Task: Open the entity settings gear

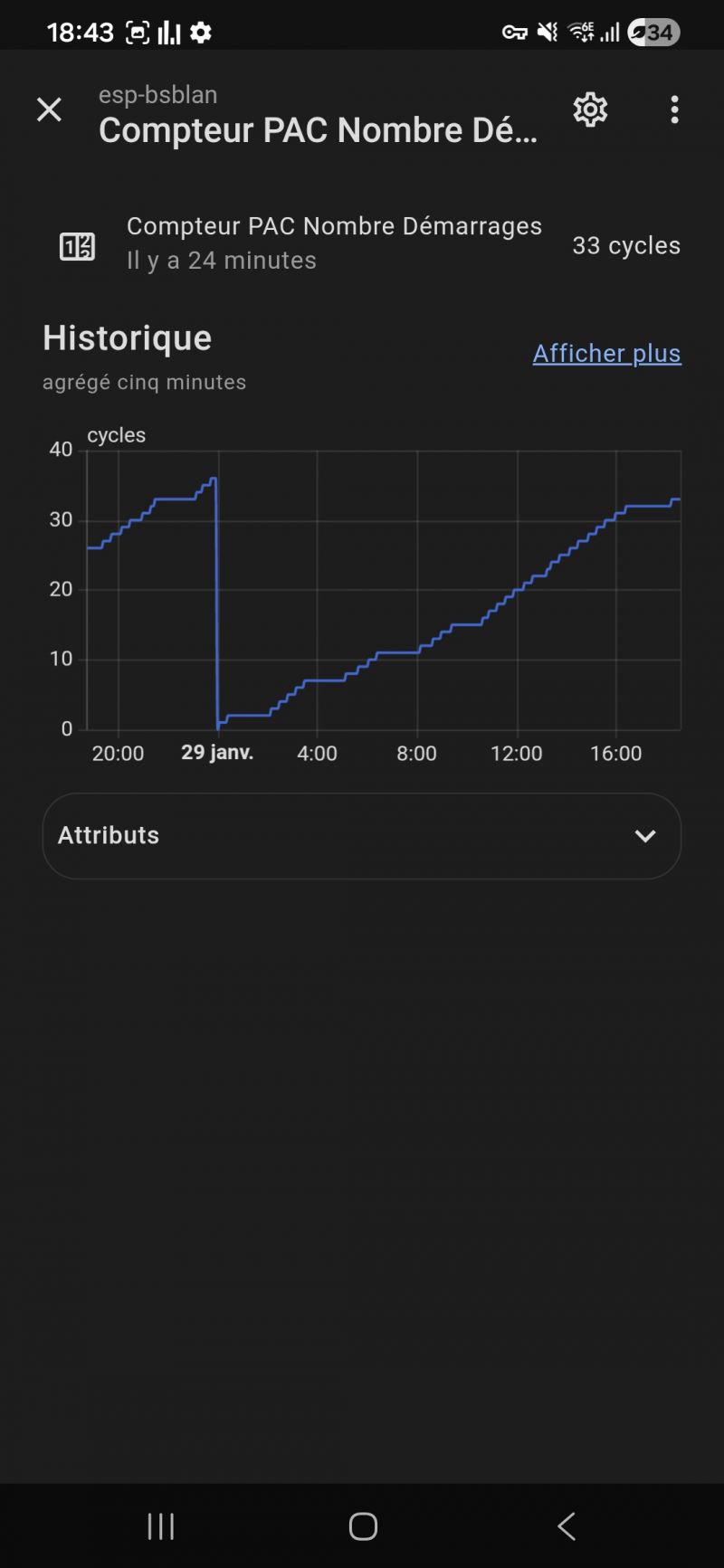Action: coord(590,110)
